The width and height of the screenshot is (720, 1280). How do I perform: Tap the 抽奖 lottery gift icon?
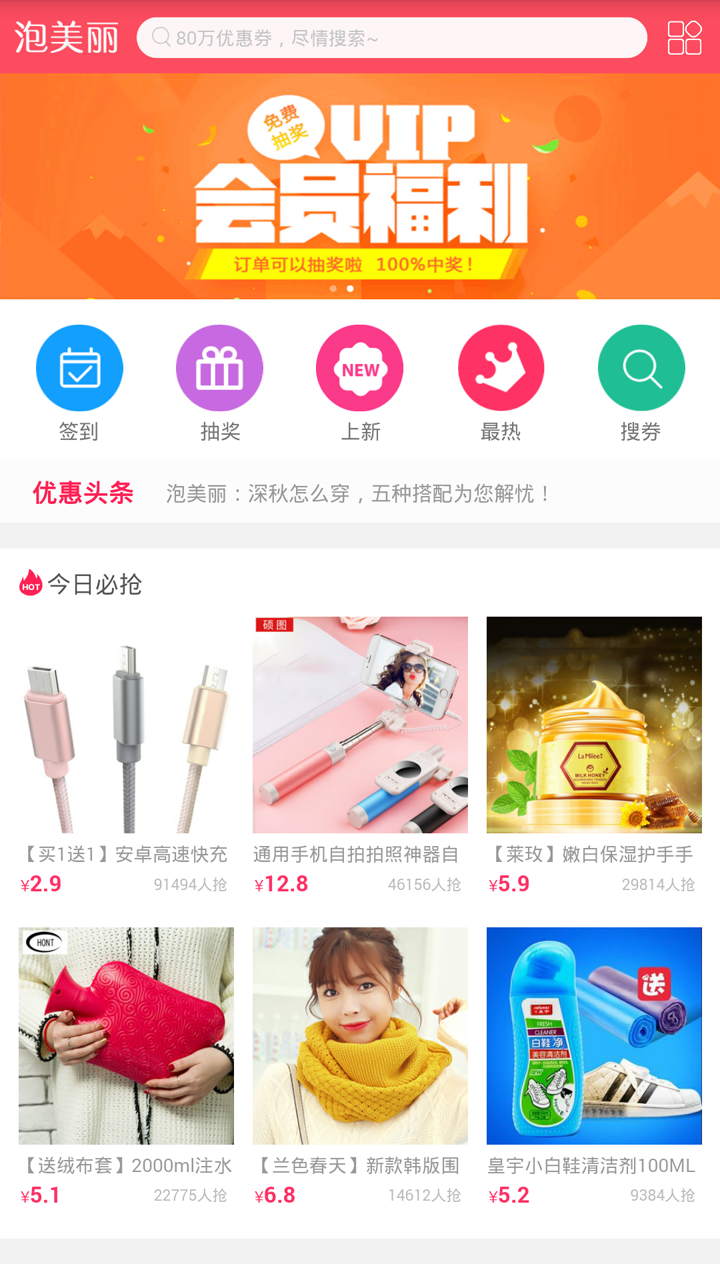(x=219, y=367)
